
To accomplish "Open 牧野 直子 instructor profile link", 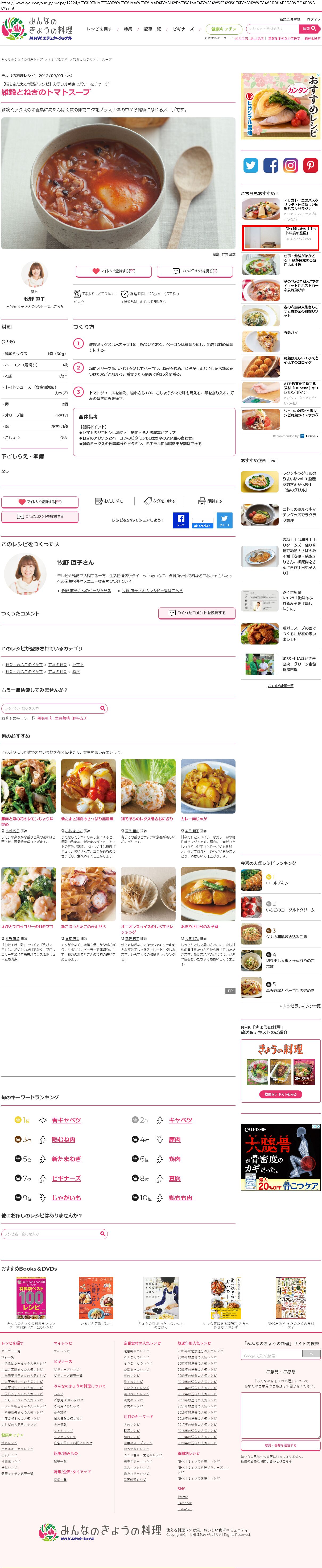I will coord(35,299).
